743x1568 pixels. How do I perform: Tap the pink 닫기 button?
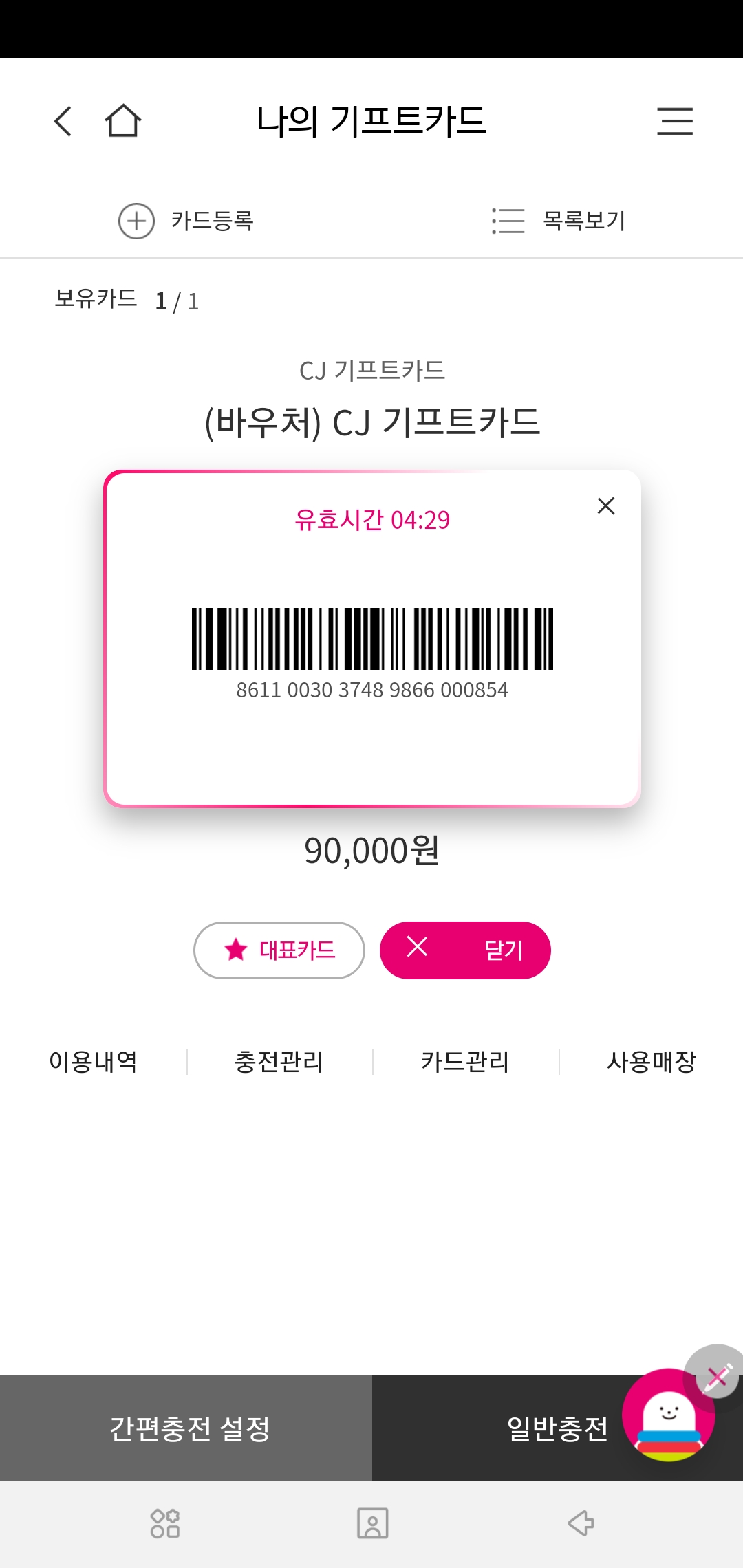[465, 950]
